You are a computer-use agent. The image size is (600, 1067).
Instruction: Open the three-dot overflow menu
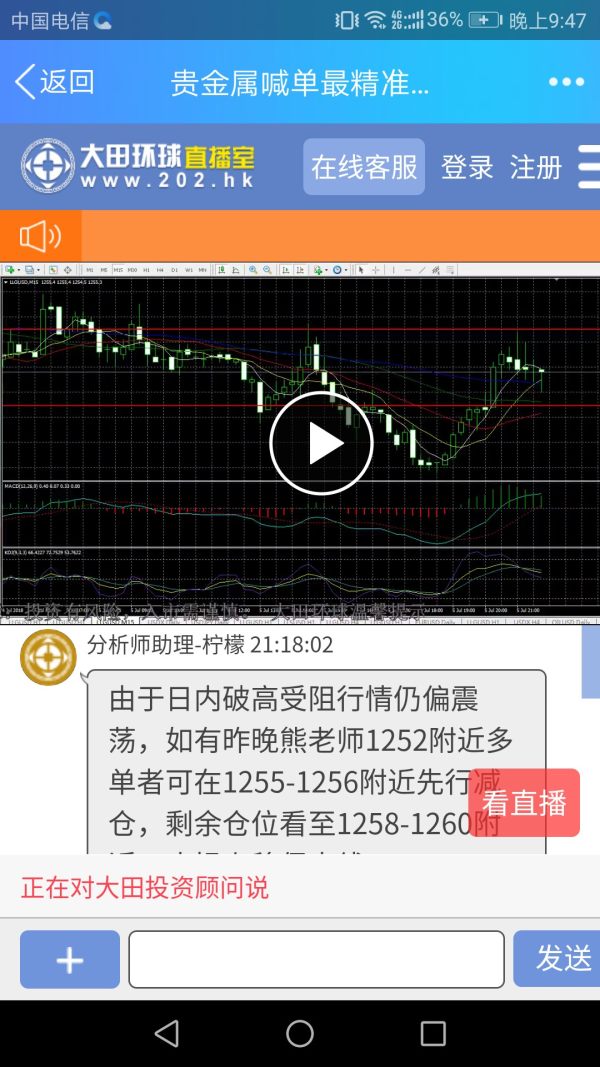click(566, 82)
